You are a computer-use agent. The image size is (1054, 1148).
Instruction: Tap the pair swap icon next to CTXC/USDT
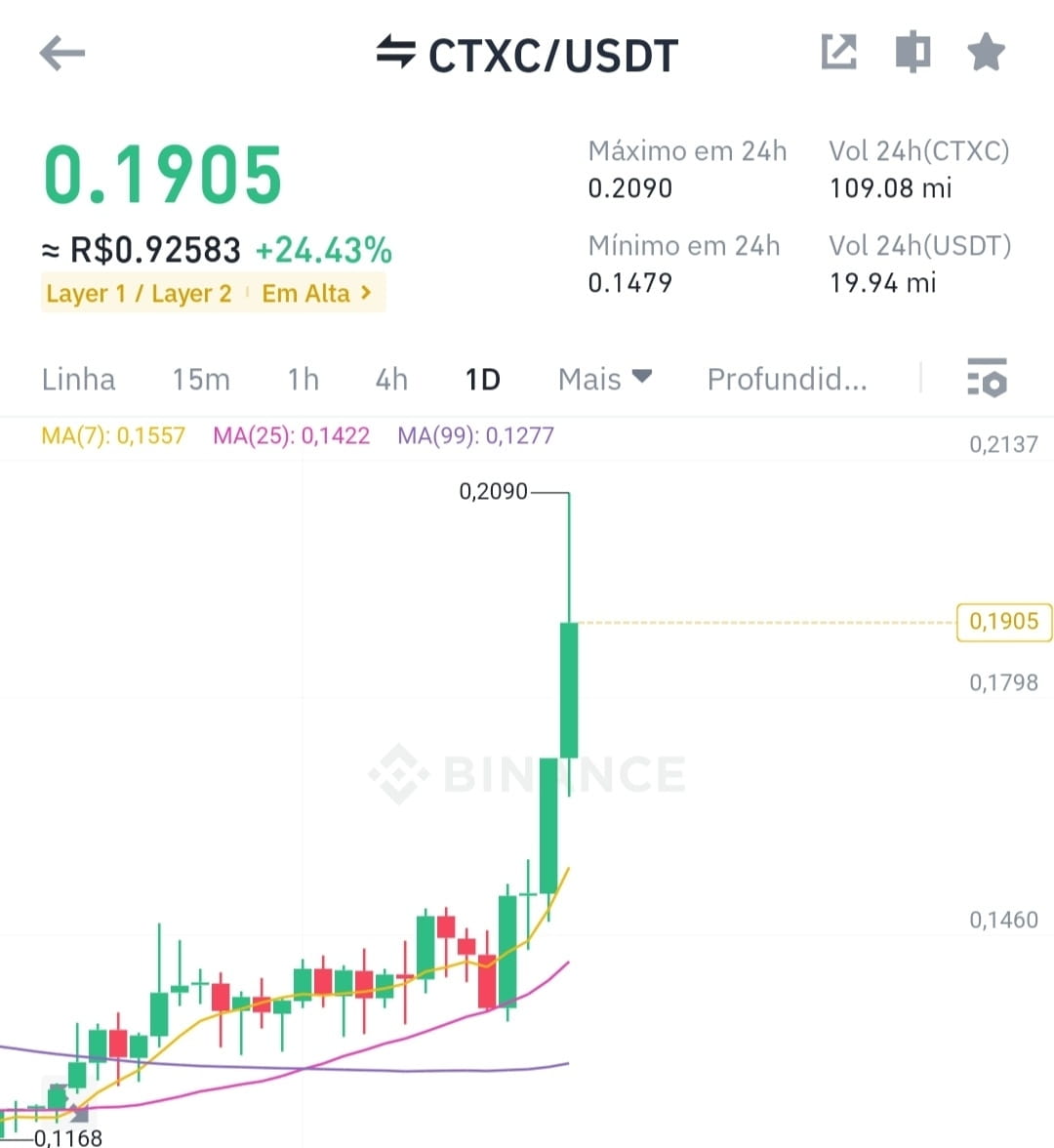396,55
